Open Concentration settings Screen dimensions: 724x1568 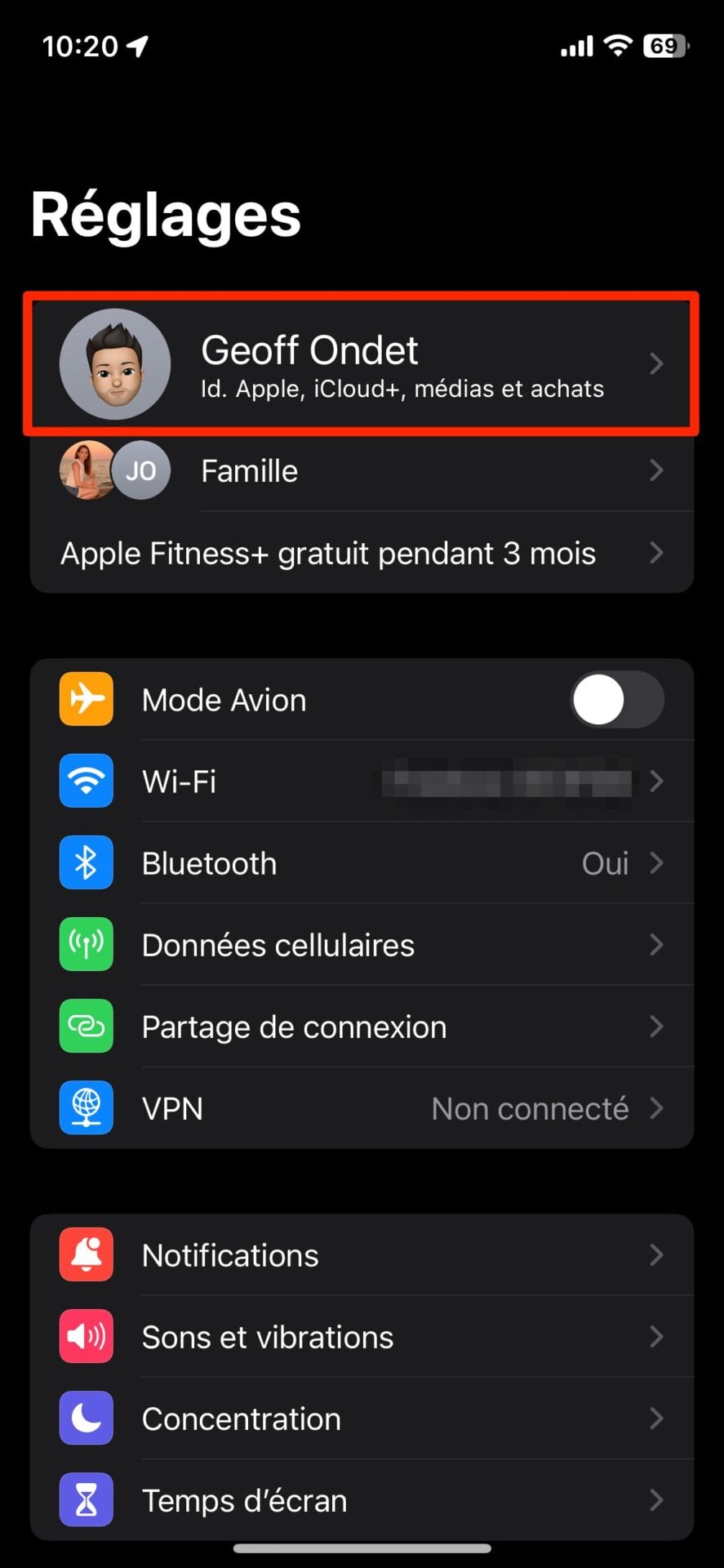[361, 1419]
